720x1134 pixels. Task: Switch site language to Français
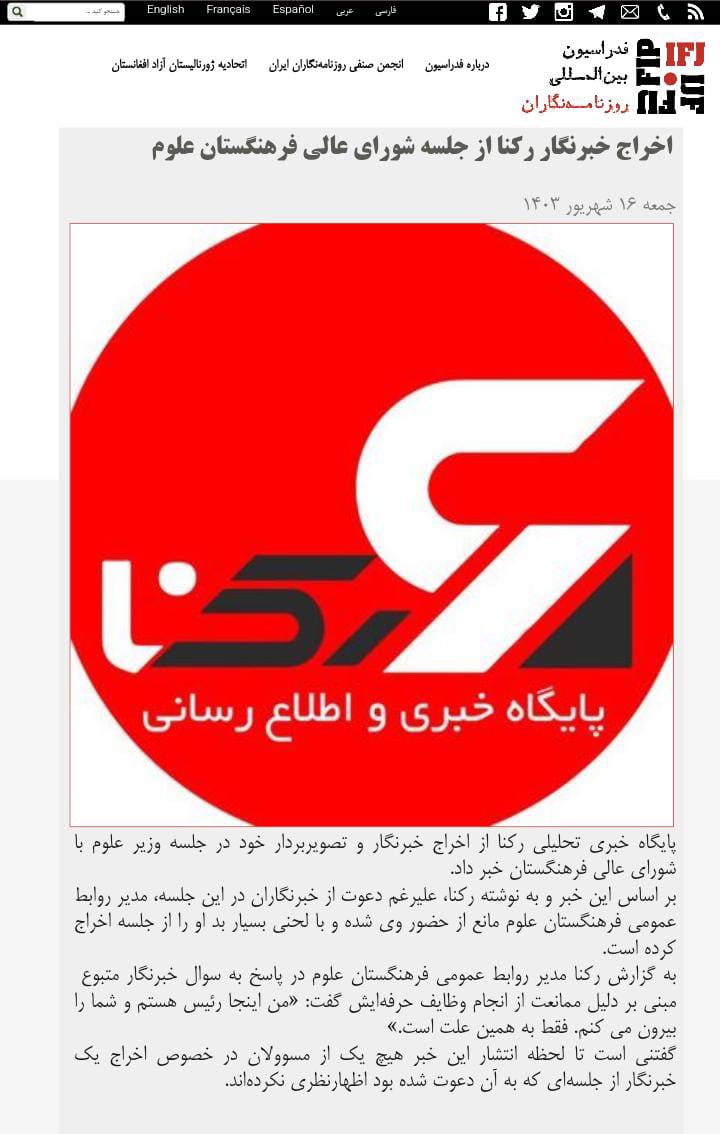pos(228,10)
